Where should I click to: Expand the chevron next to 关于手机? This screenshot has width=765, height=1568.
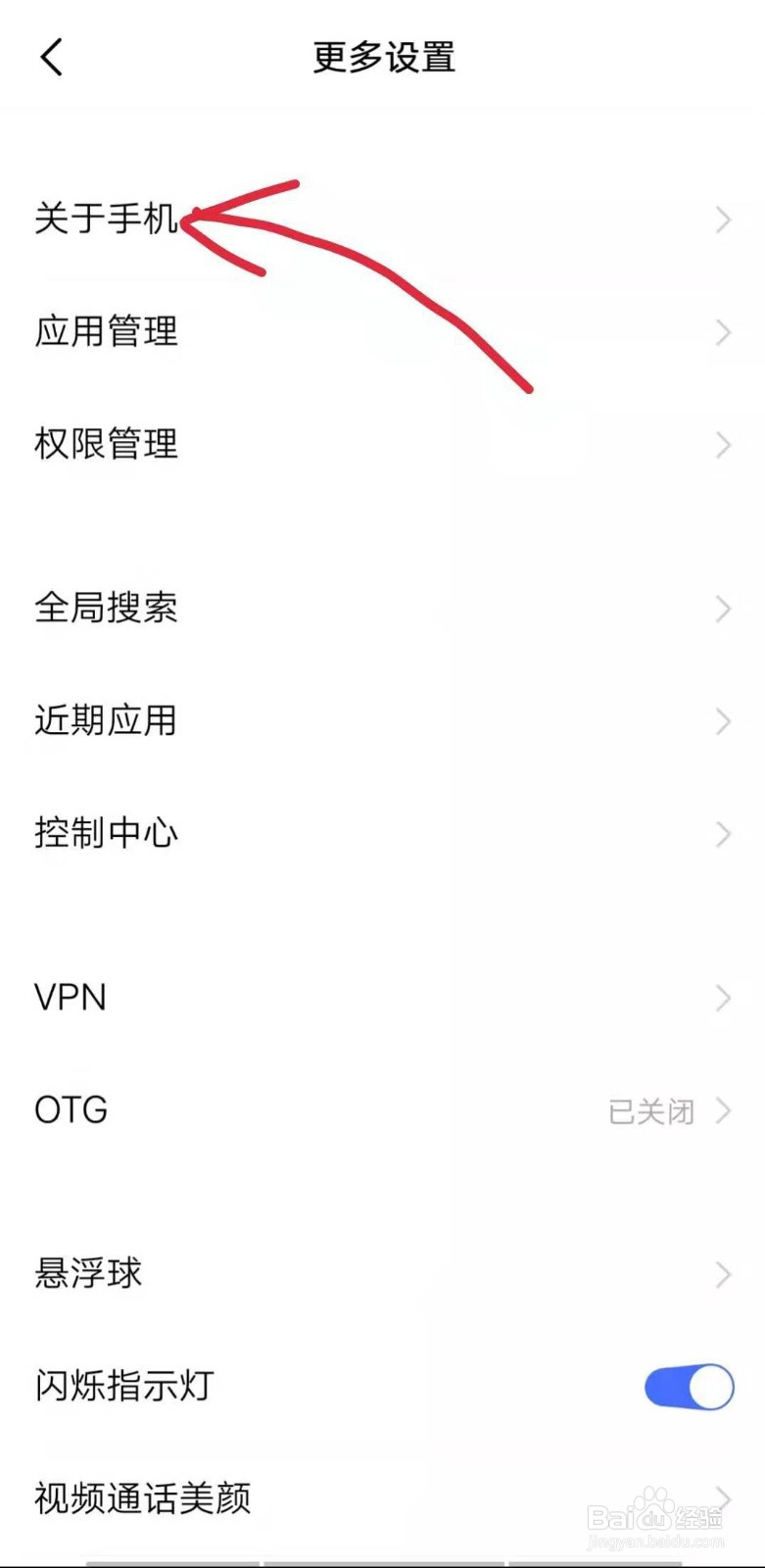click(x=722, y=220)
